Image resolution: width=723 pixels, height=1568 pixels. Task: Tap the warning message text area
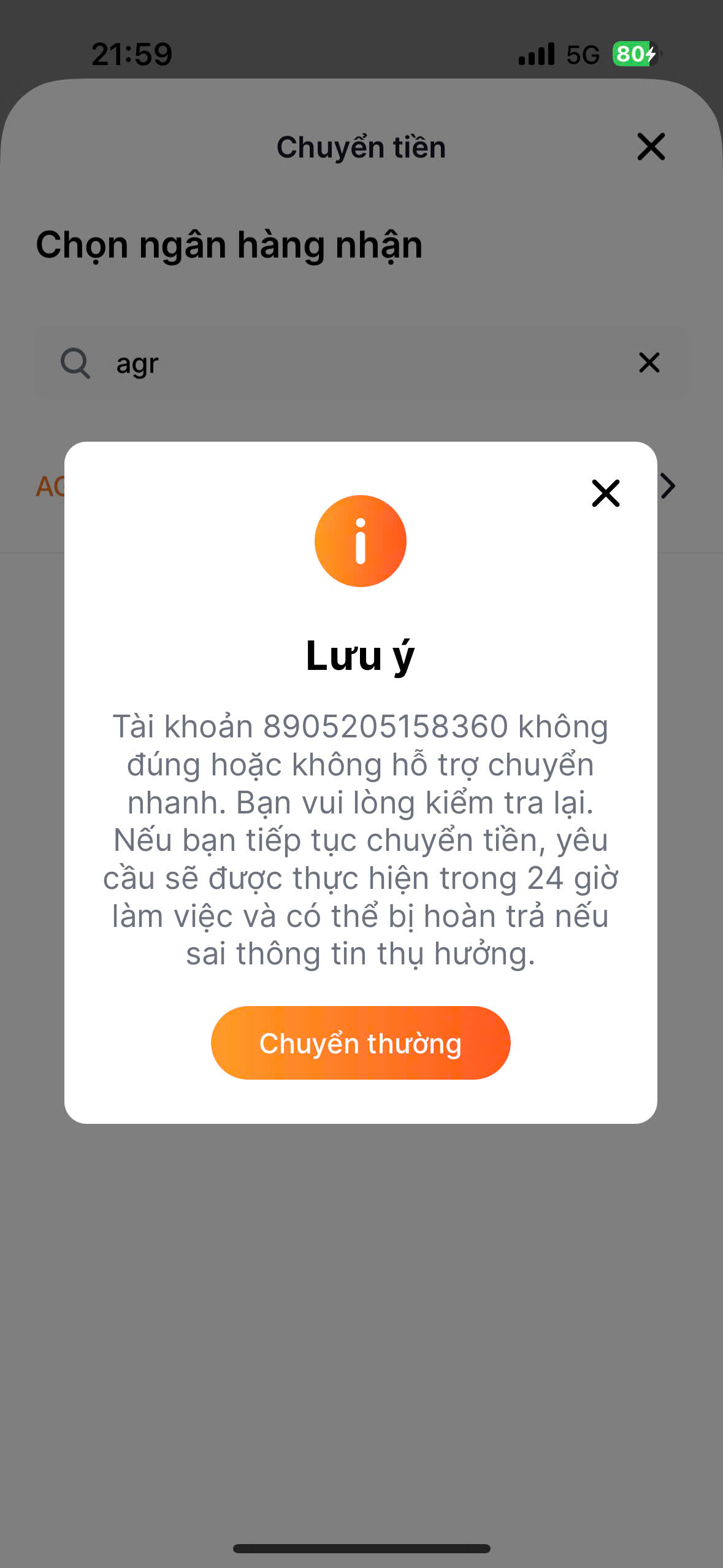point(361,840)
